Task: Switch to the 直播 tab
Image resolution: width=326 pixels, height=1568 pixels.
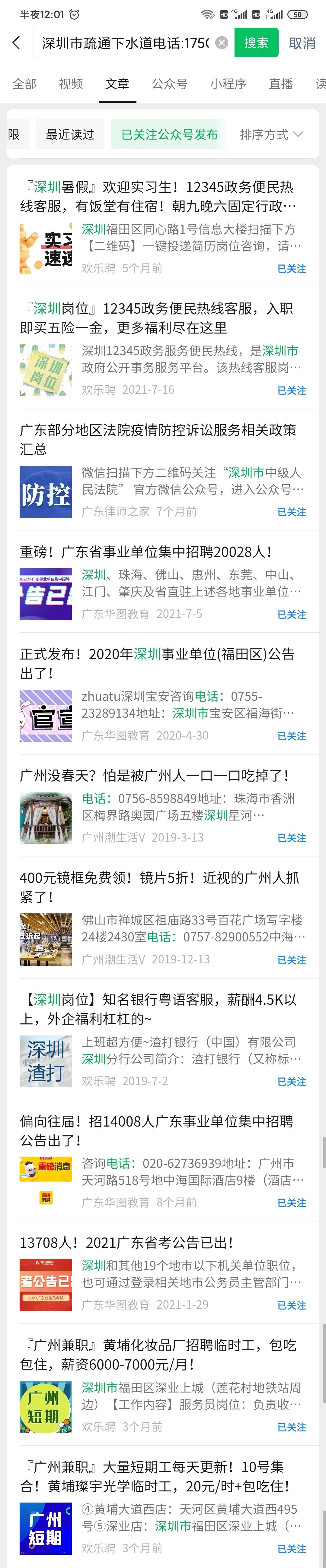Action: click(x=281, y=84)
